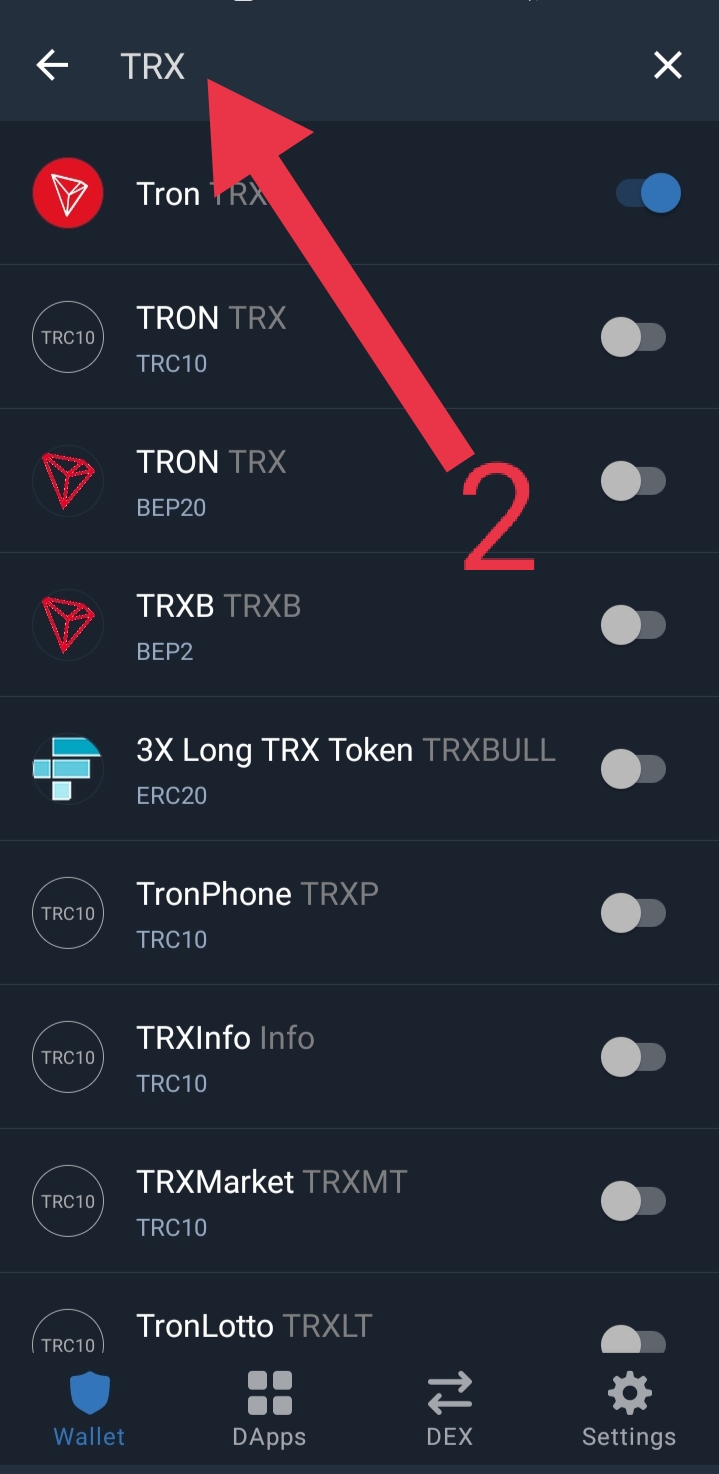Switch to the DEX tab
Image resolution: width=719 pixels, height=1474 pixels.
click(449, 1410)
